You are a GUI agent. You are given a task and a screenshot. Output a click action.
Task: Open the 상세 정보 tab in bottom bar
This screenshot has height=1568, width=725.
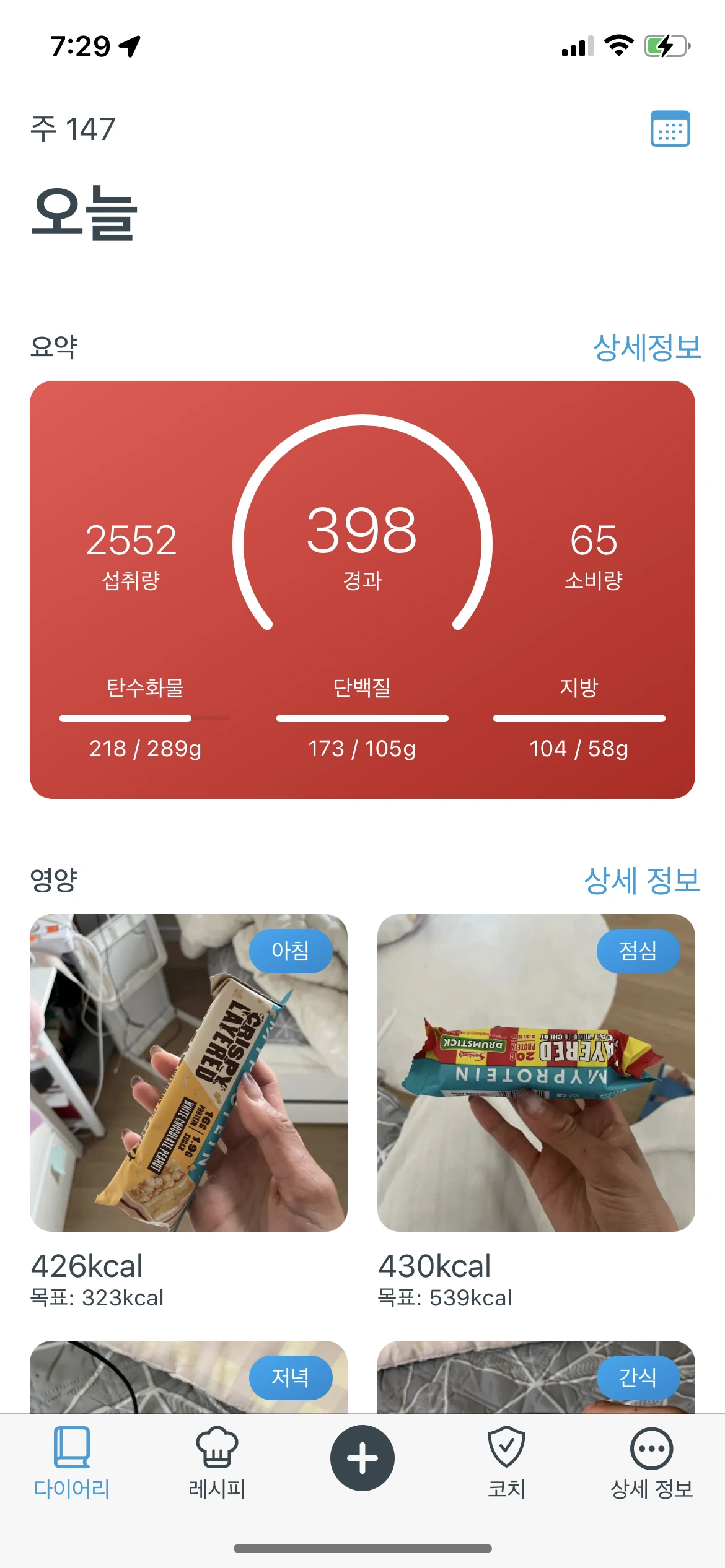click(651, 1463)
